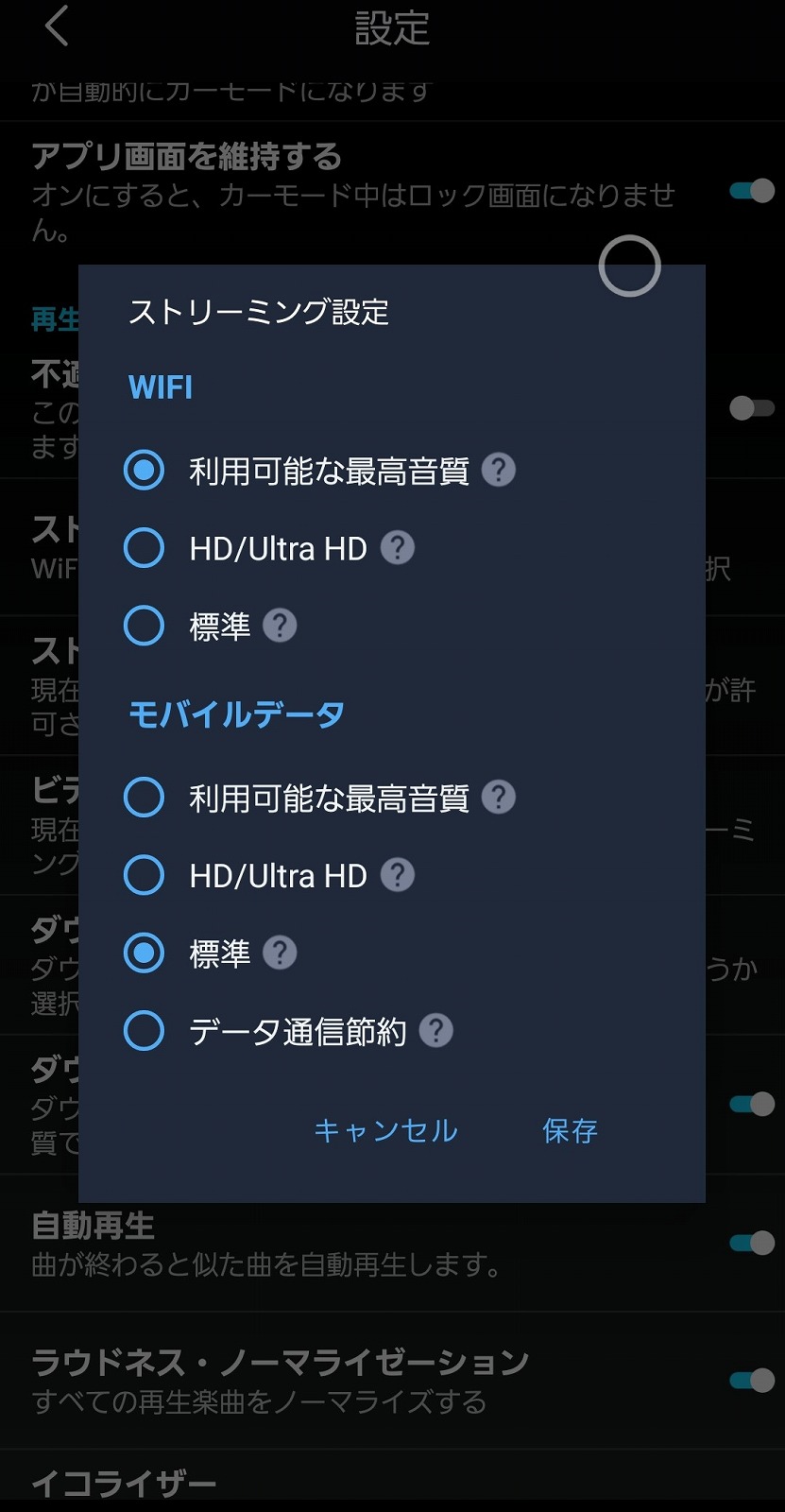Select 利用可能な最高音質 under モバイルデータ
The width and height of the screenshot is (785, 1512).
pos(145,798)
